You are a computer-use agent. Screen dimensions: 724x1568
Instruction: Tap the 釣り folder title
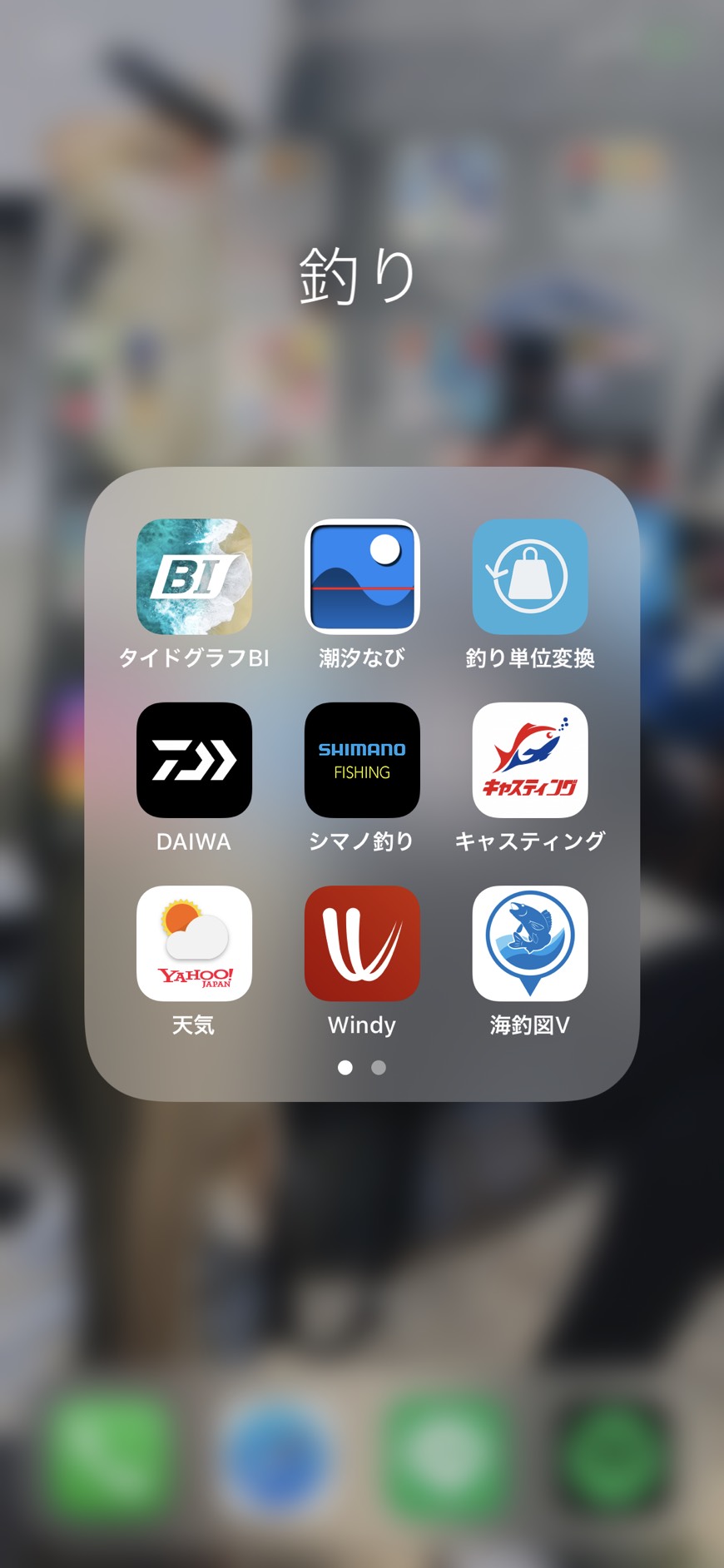359,275
